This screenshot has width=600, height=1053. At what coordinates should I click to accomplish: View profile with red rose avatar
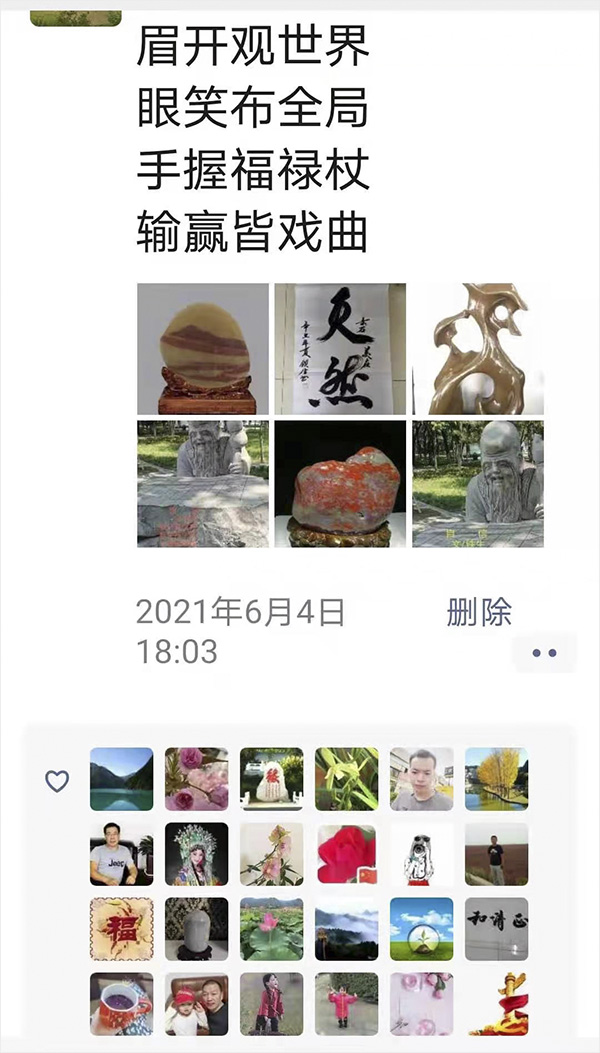(x=347, y=854)
